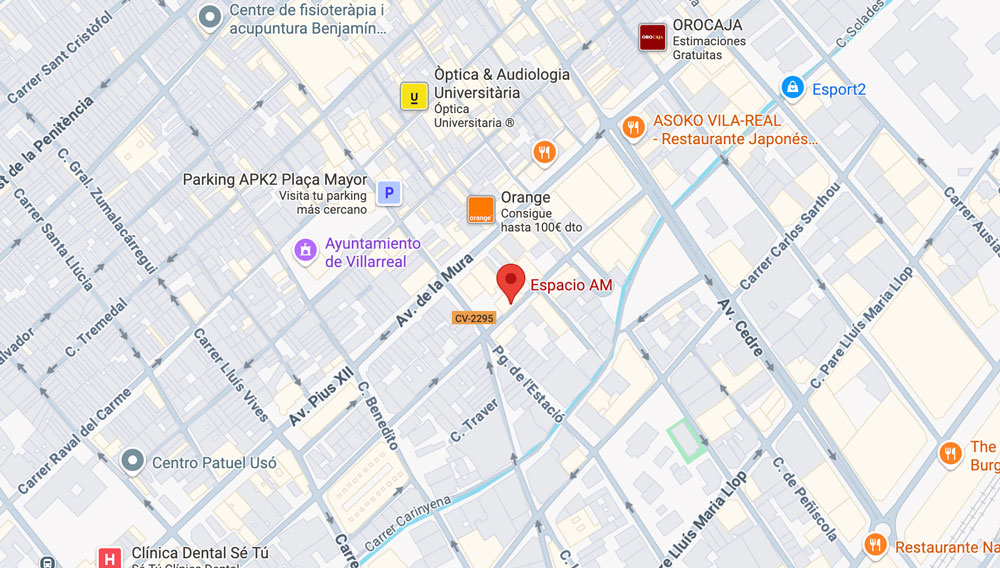The image size is (1000, 568).
Task: Tap the Centre de fisioteràpia marker
Action: pos(210,17)
